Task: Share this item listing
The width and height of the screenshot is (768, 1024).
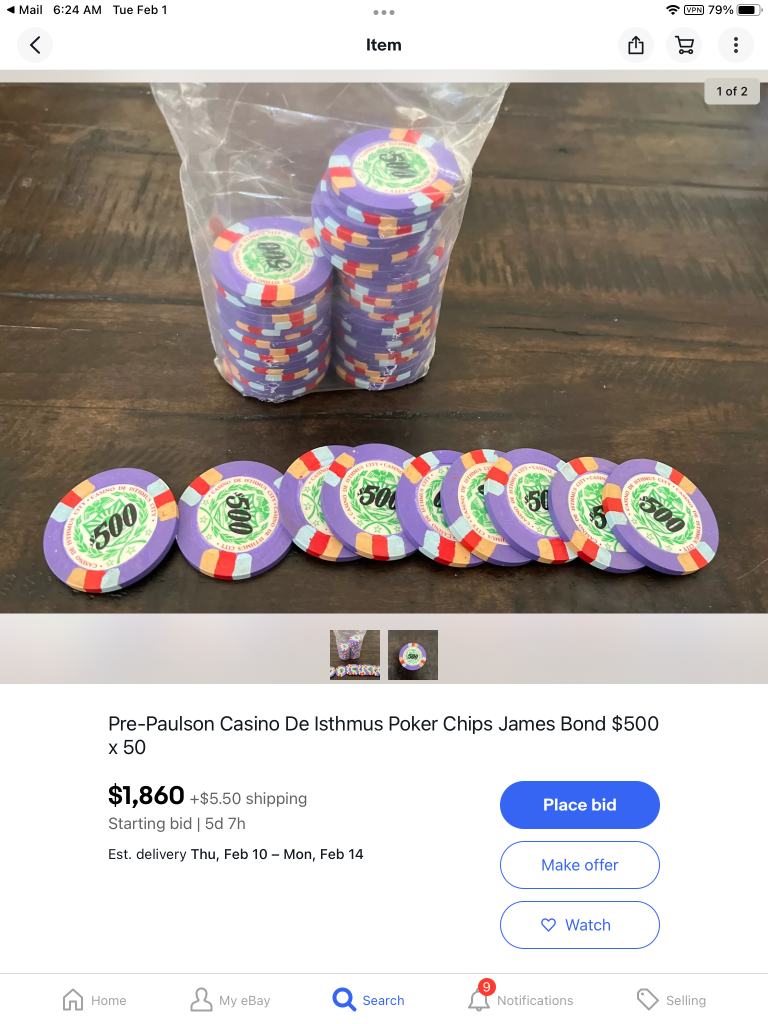Action: (636, 45)
